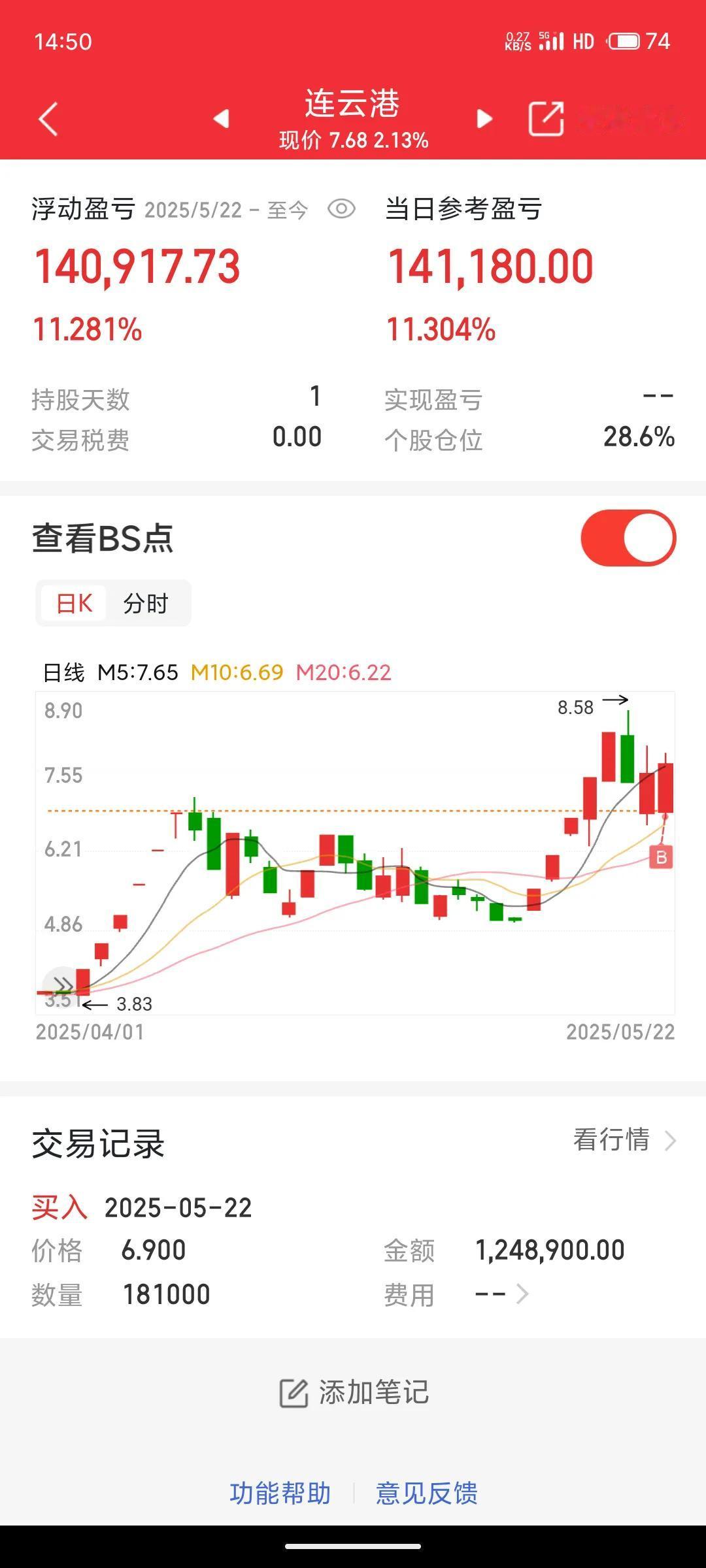Open the B buy marker on the chart

tap(661, 857)
